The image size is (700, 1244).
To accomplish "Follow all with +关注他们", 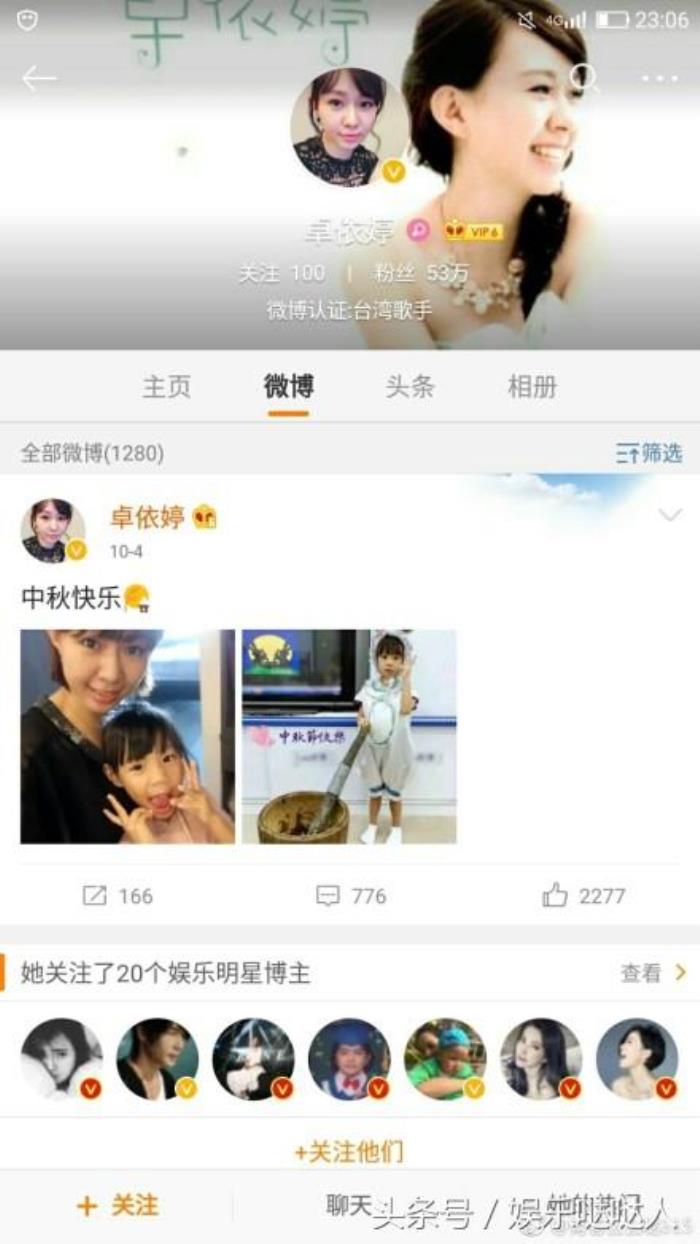I will click(349, 1152).
